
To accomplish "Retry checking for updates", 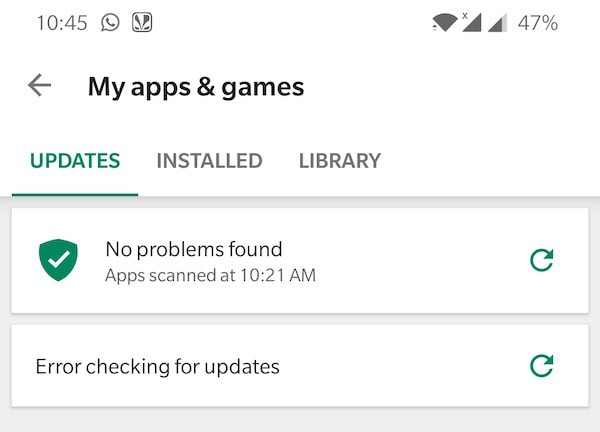I will [x=541, y=366].
